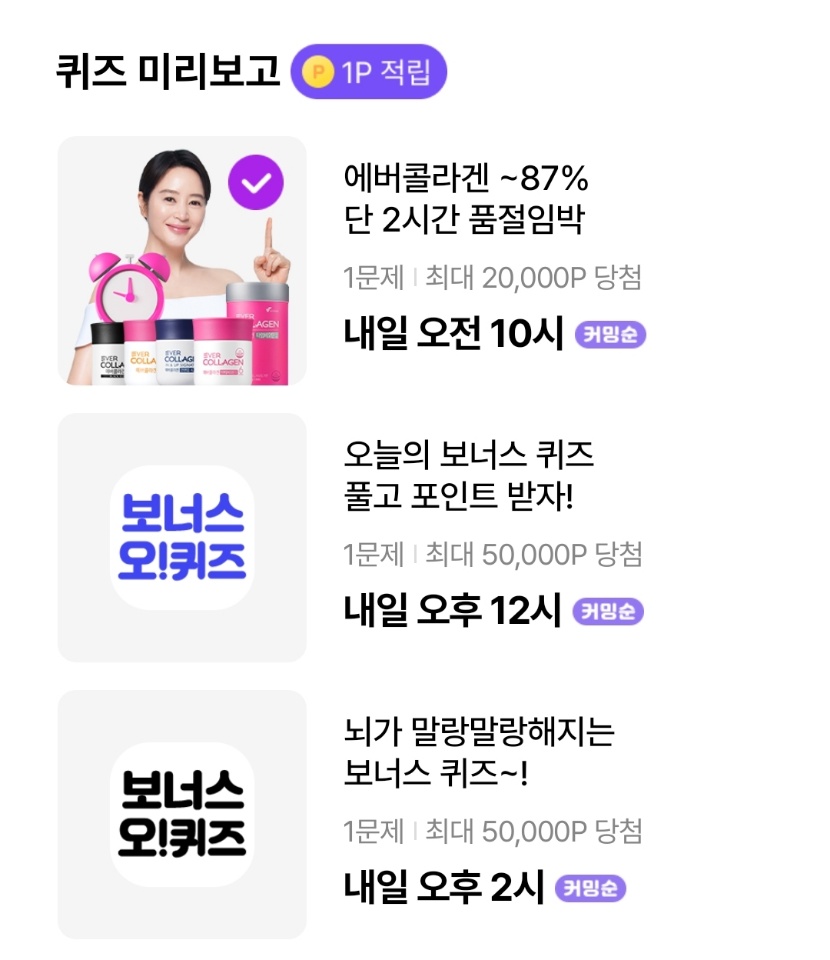Tap the 보너스 오!퀴즈 icon for the brain quiz

pyautogui.click(x=180, y=815)
